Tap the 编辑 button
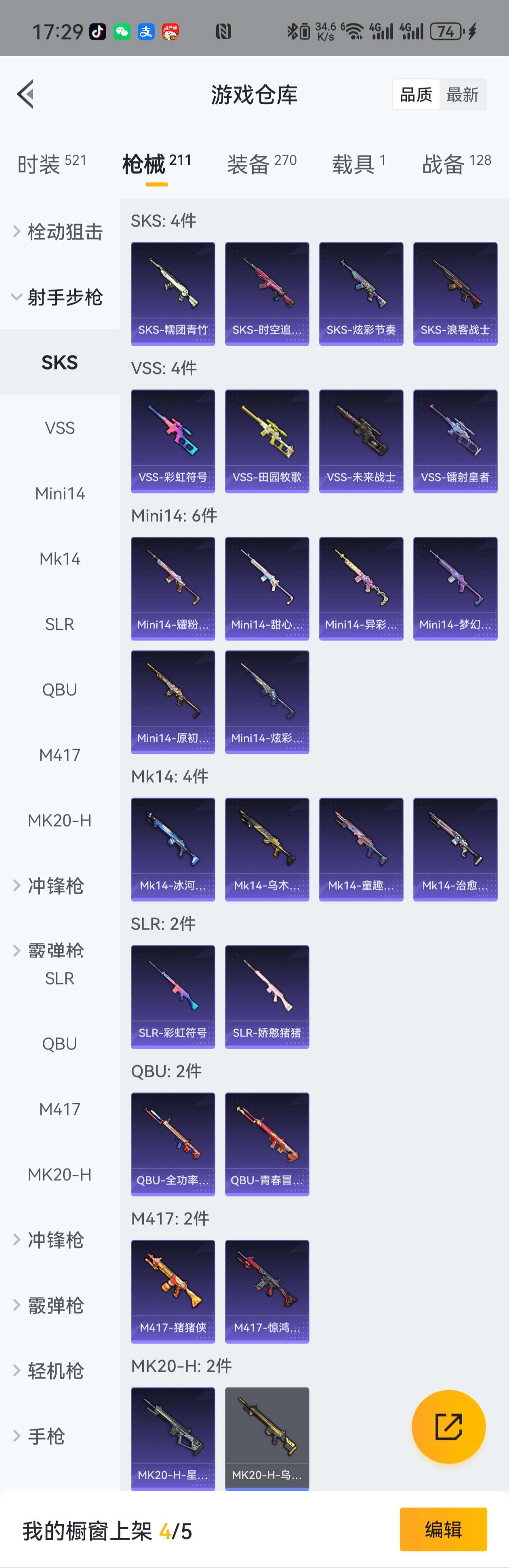This screenshot has width=509, height=1568. pos(443,1529)
